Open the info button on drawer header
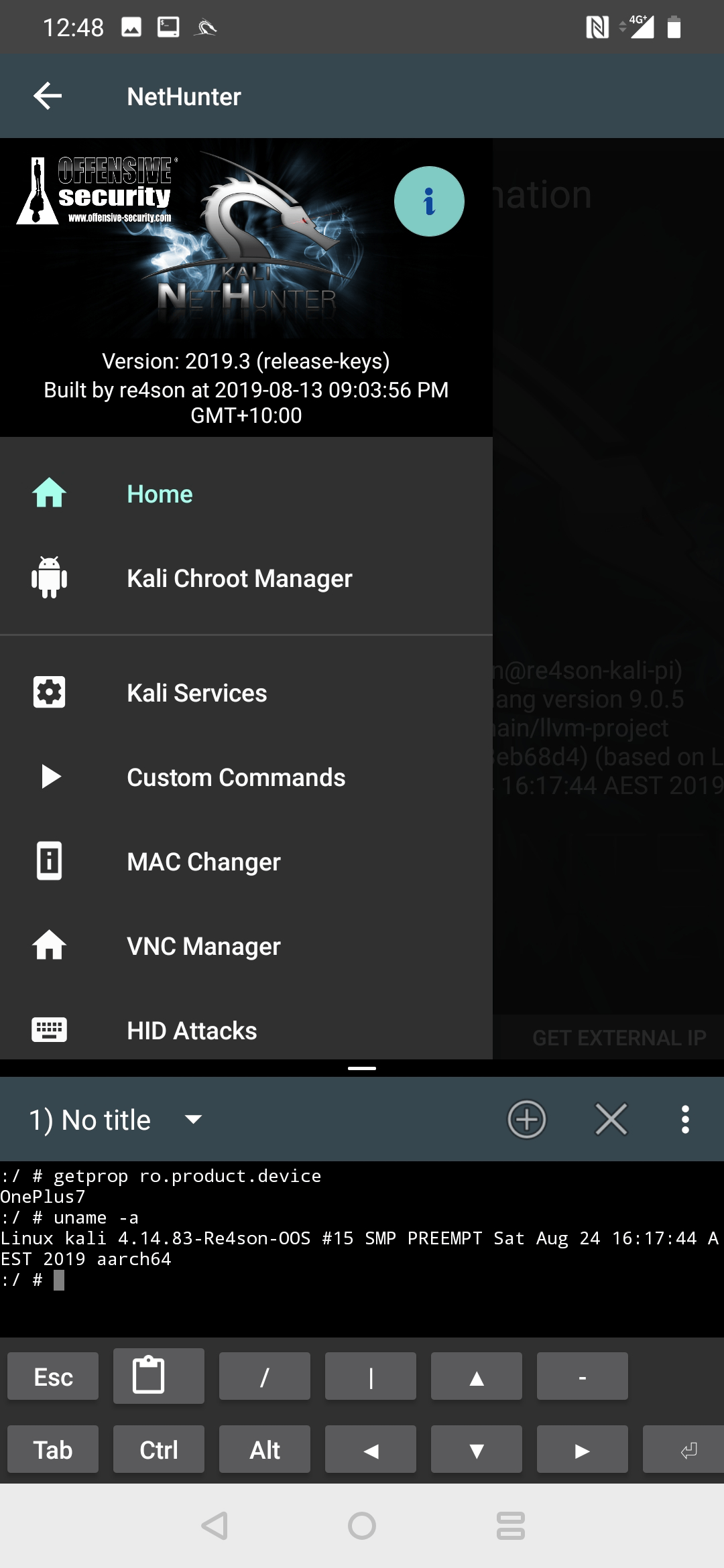Image resolution: width=724 pixels, height=1568 pixels. pyautogui.click(x=429, y=201)
